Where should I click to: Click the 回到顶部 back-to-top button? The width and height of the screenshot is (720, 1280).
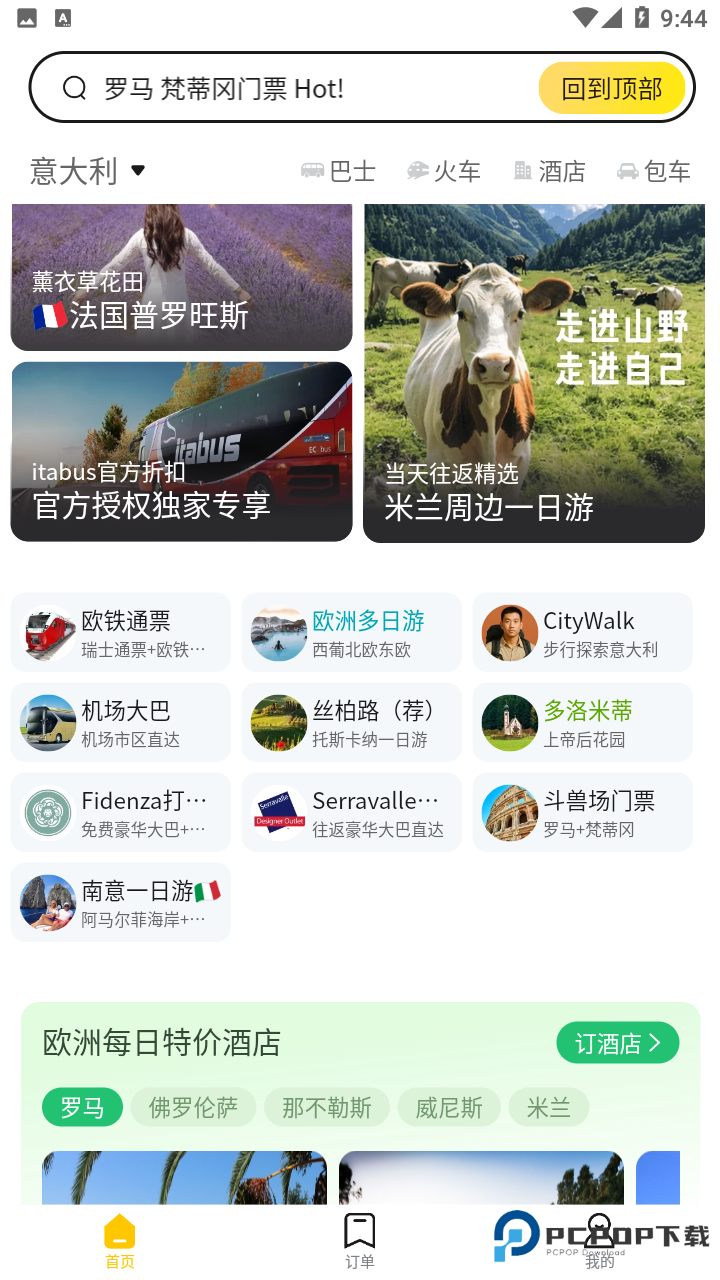[611, 88]
